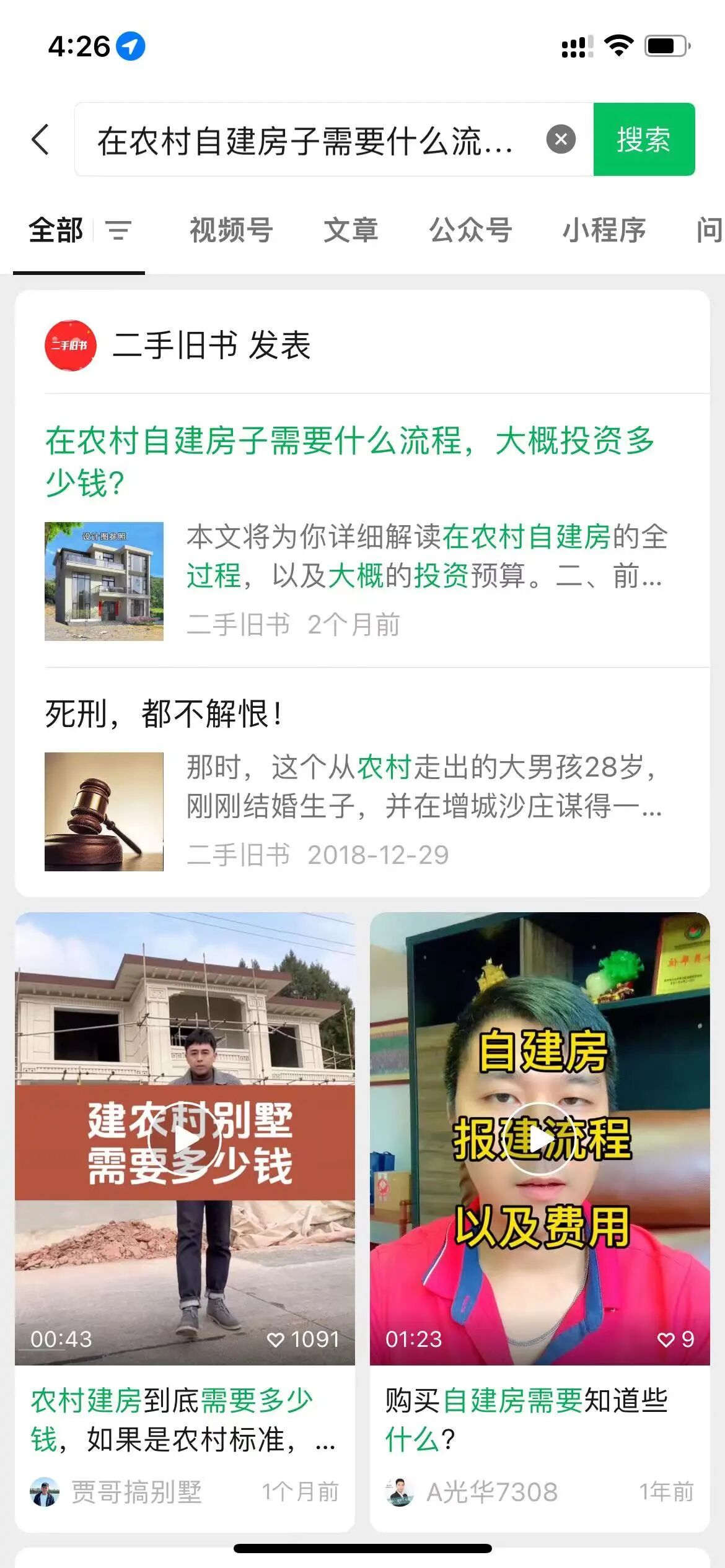Tap the green 搜索 button

click(x=643, y=139)
